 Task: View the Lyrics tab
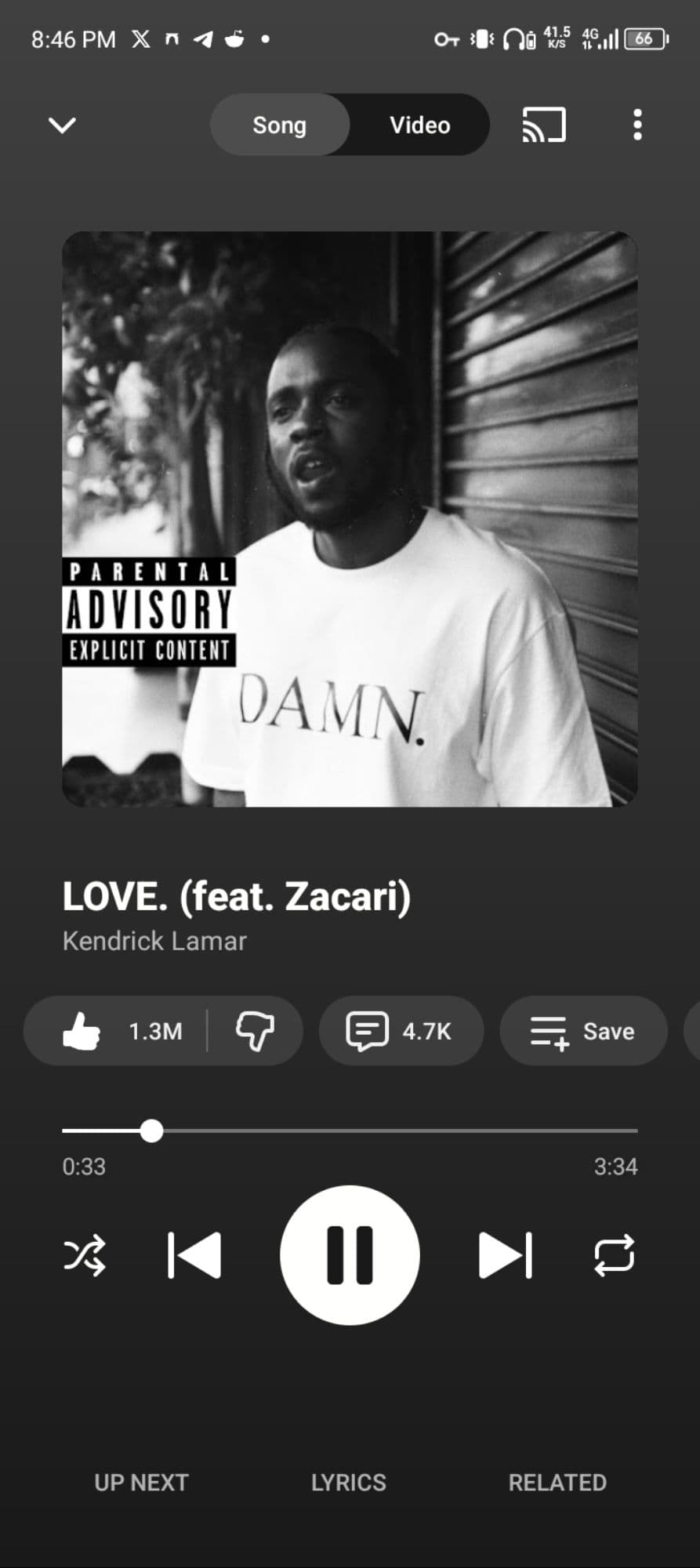pos(349,1483)
